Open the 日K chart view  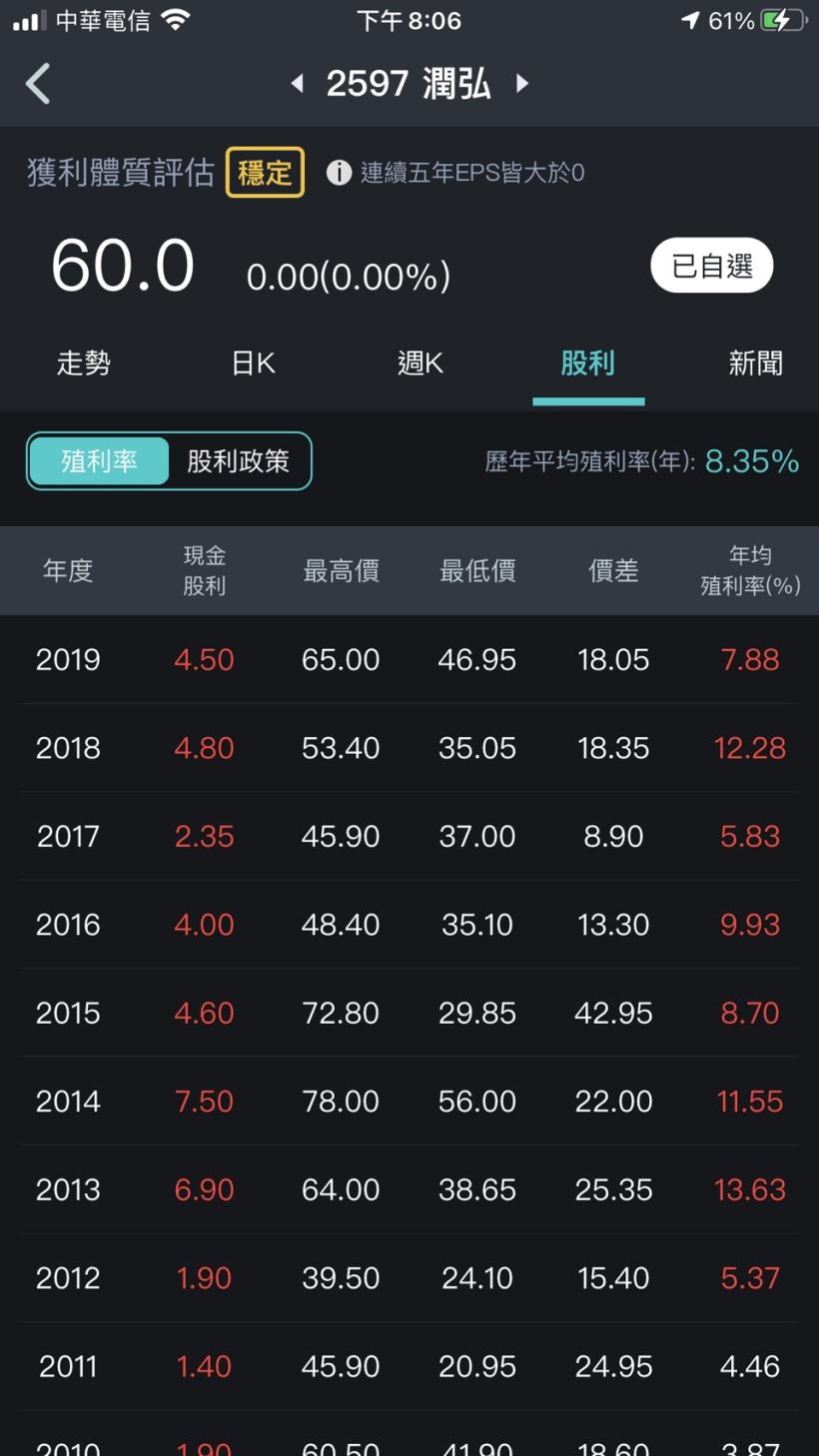pyautogui.click(x=252, y=363)
